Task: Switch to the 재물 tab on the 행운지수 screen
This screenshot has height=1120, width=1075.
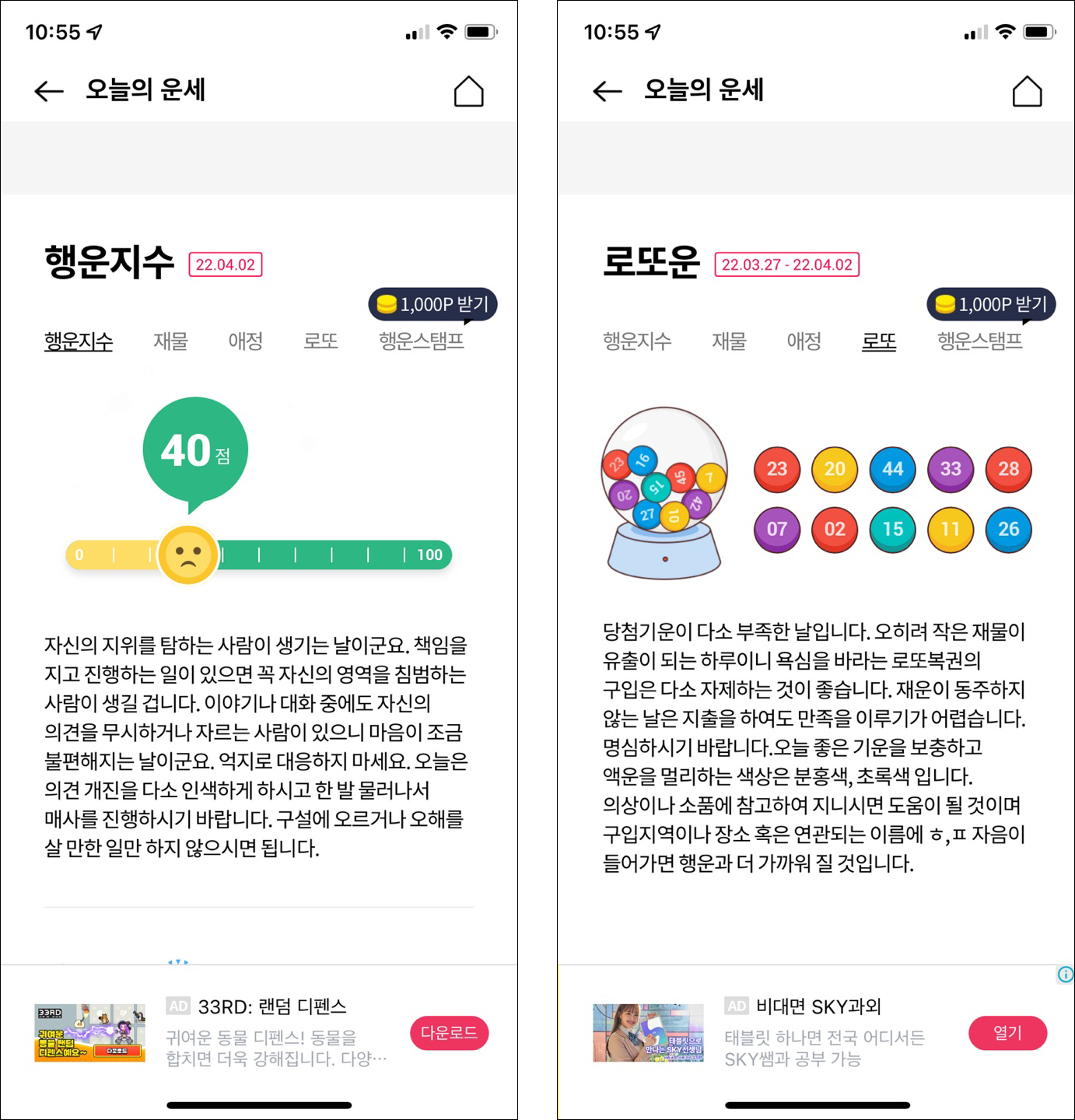Action: (x=170, y=341)
